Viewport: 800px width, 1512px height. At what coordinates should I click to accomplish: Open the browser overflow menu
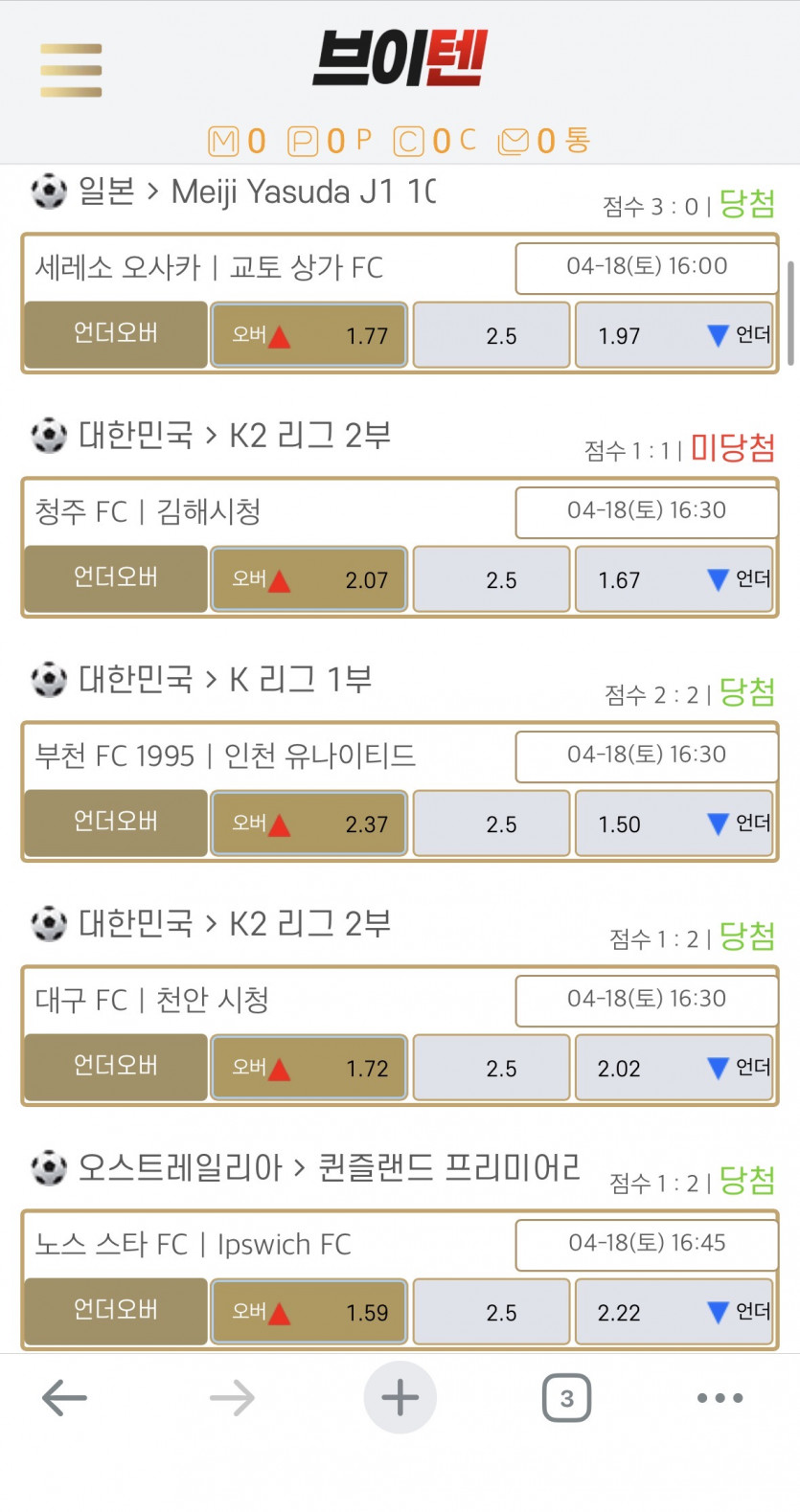click(720, 1398)
